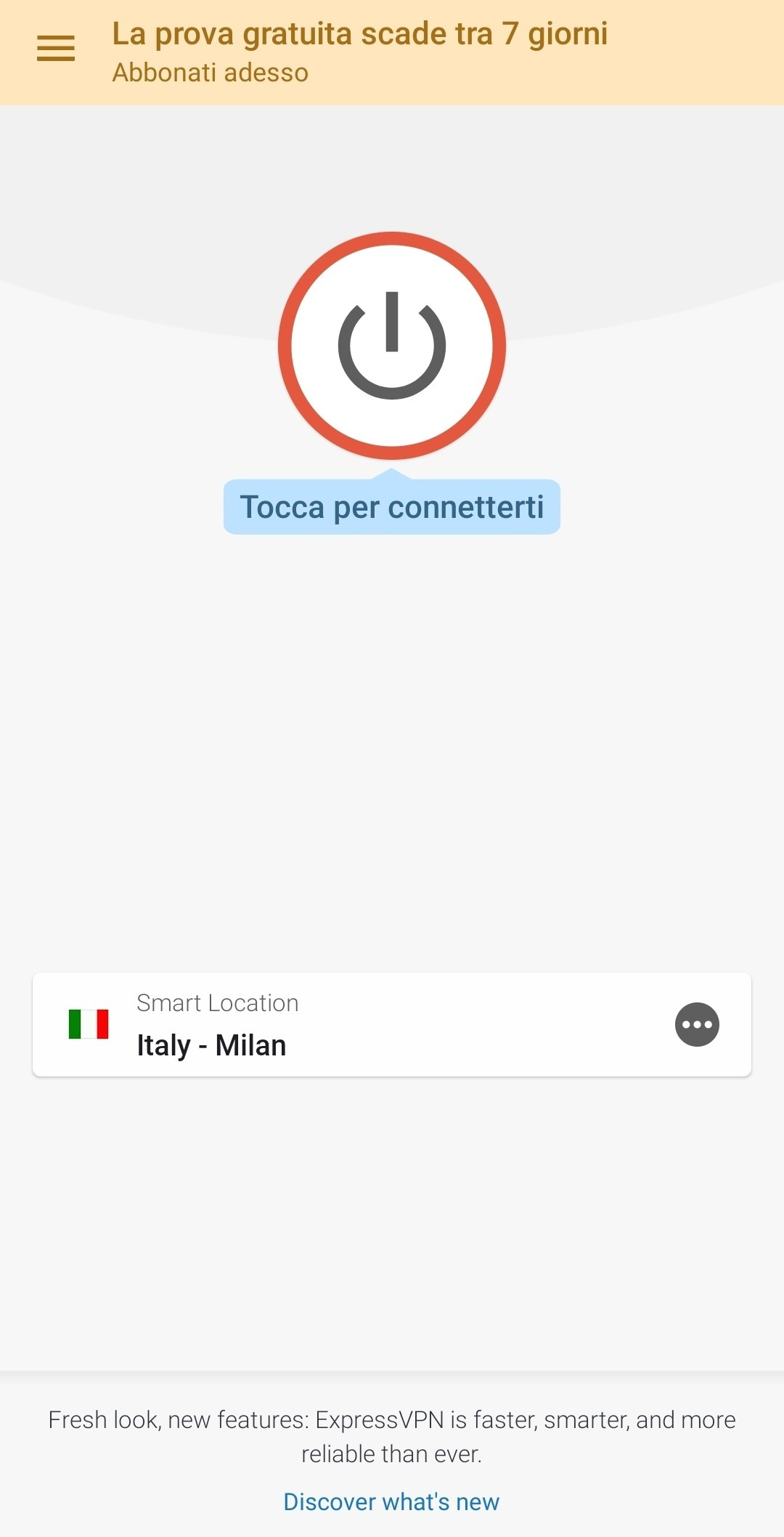
Task: Expand the sidebar using the top-left menu
Action: tap(55, 49)
